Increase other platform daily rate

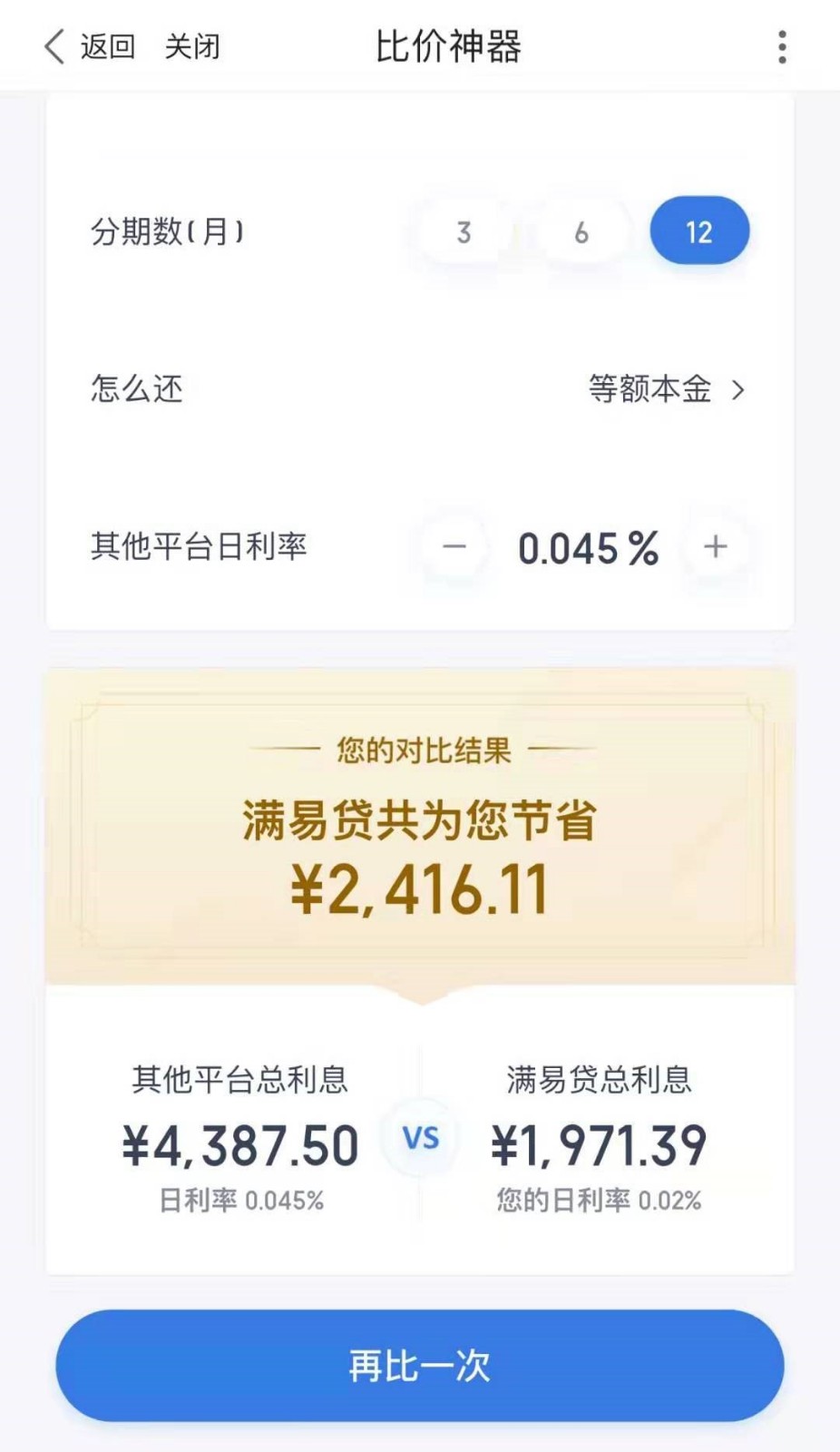716,546
